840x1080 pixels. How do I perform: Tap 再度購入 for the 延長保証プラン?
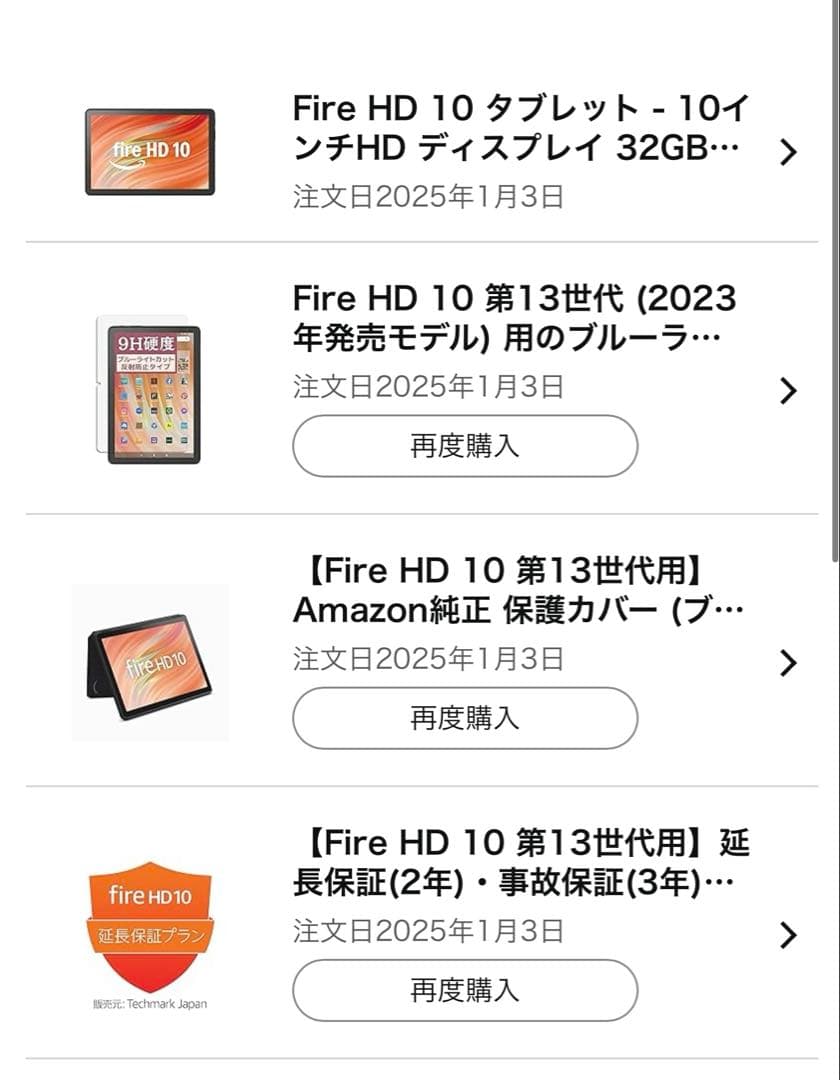(465, 991)
